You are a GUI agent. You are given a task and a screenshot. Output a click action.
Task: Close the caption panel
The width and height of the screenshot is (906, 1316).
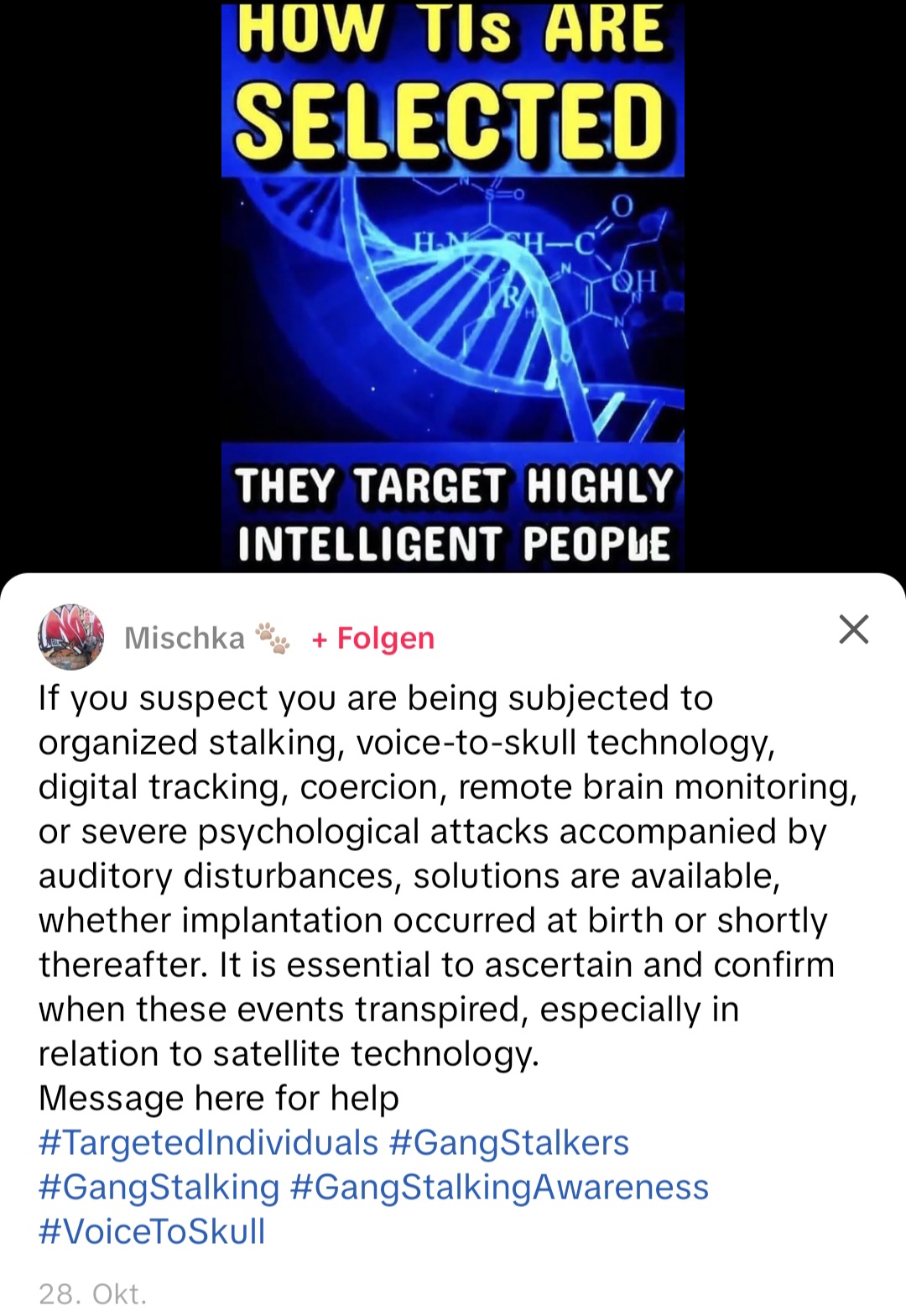tap(853, 629)
